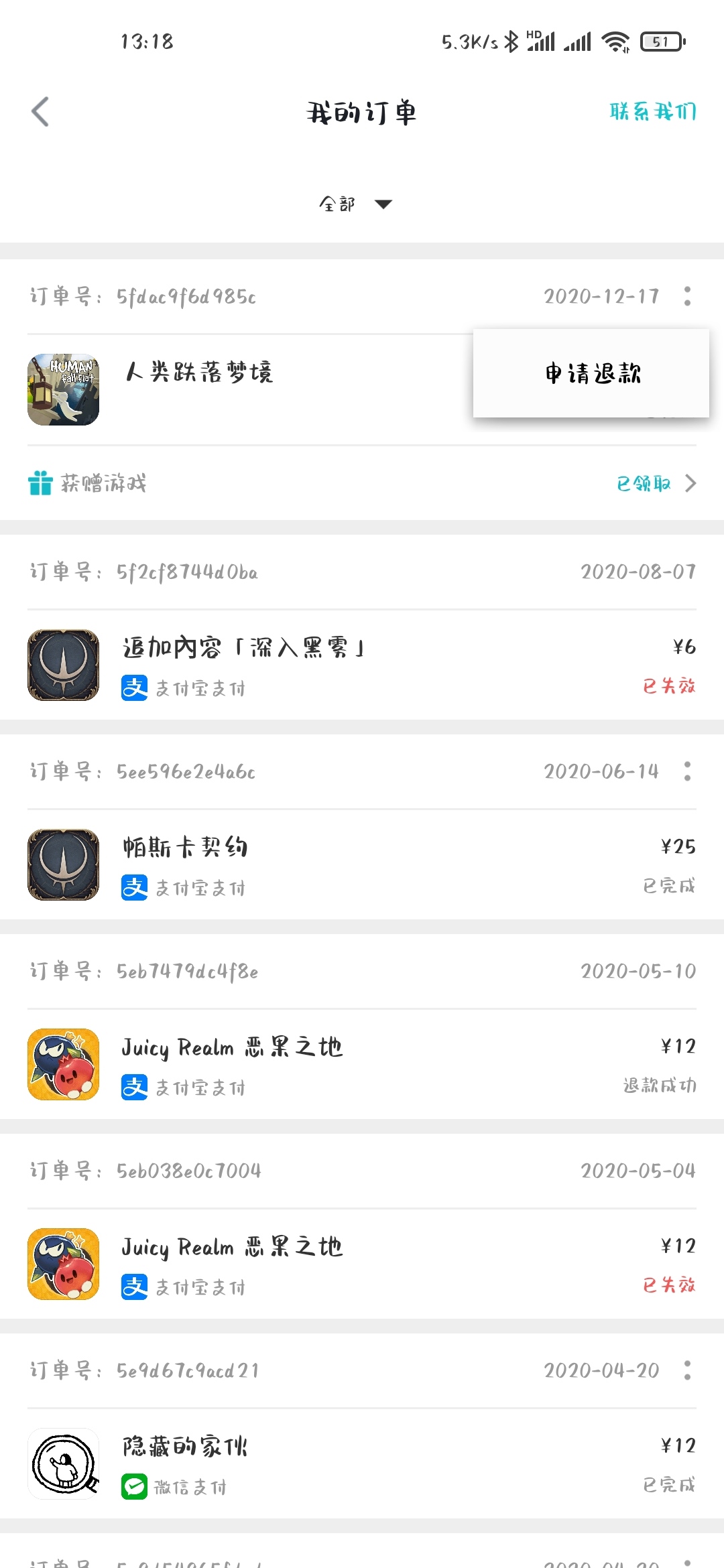
Task: Tap the Alipay icon under 追加內容「深入黑雾」
Action: pyautogui.click(x=134, y=688)
